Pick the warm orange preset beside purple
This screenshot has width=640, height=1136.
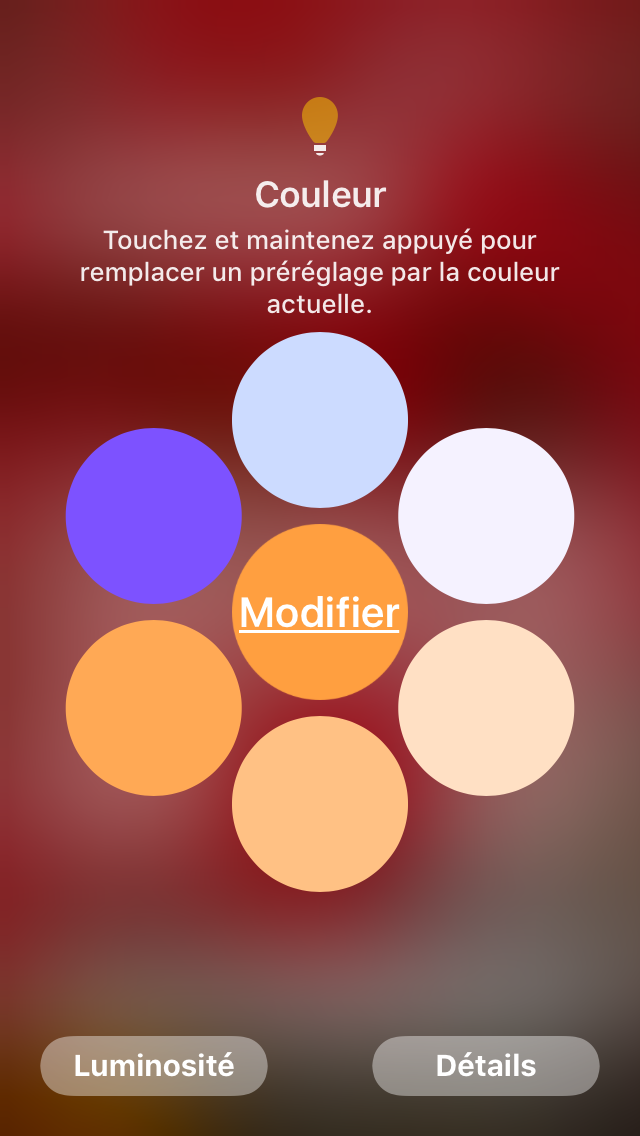(x=154, y=708)
